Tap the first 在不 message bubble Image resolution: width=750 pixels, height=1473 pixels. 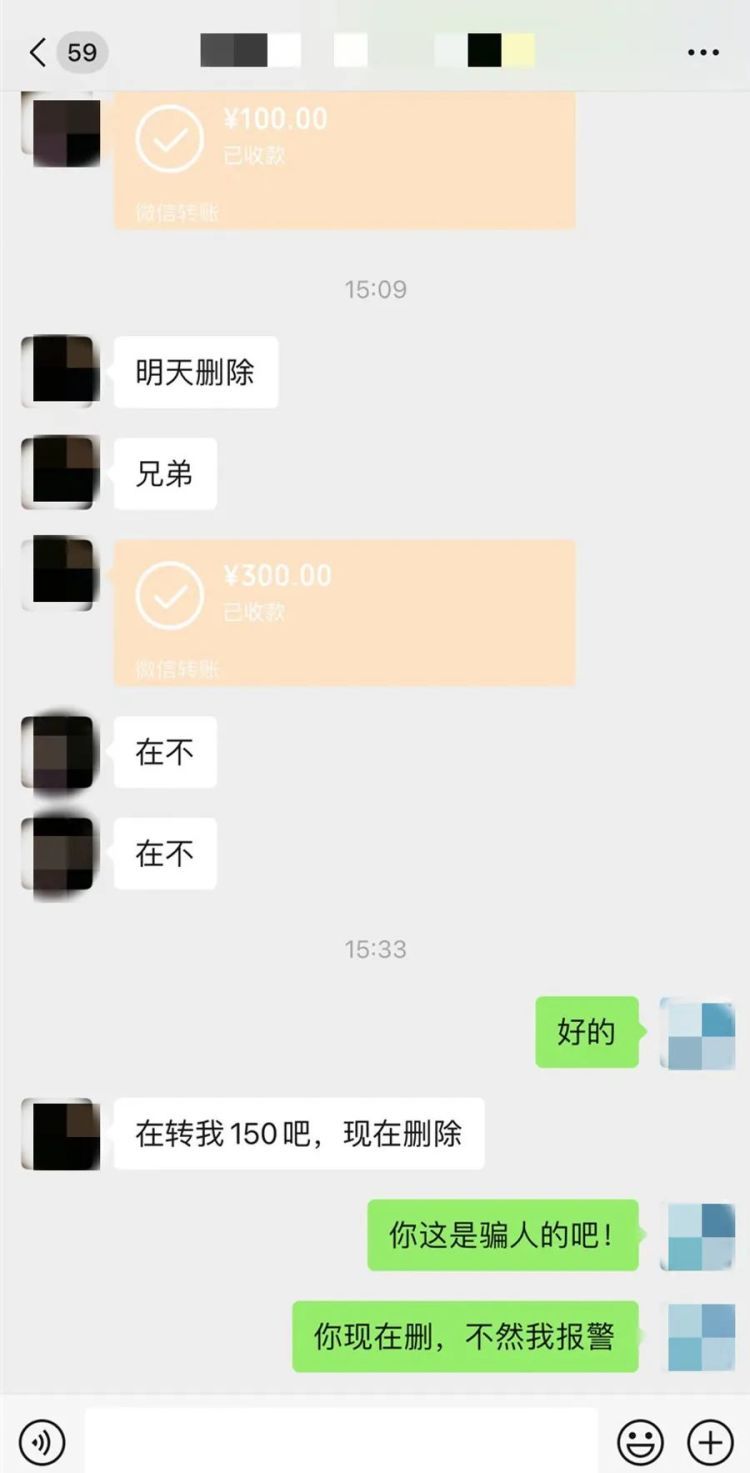tap(164, 752)
